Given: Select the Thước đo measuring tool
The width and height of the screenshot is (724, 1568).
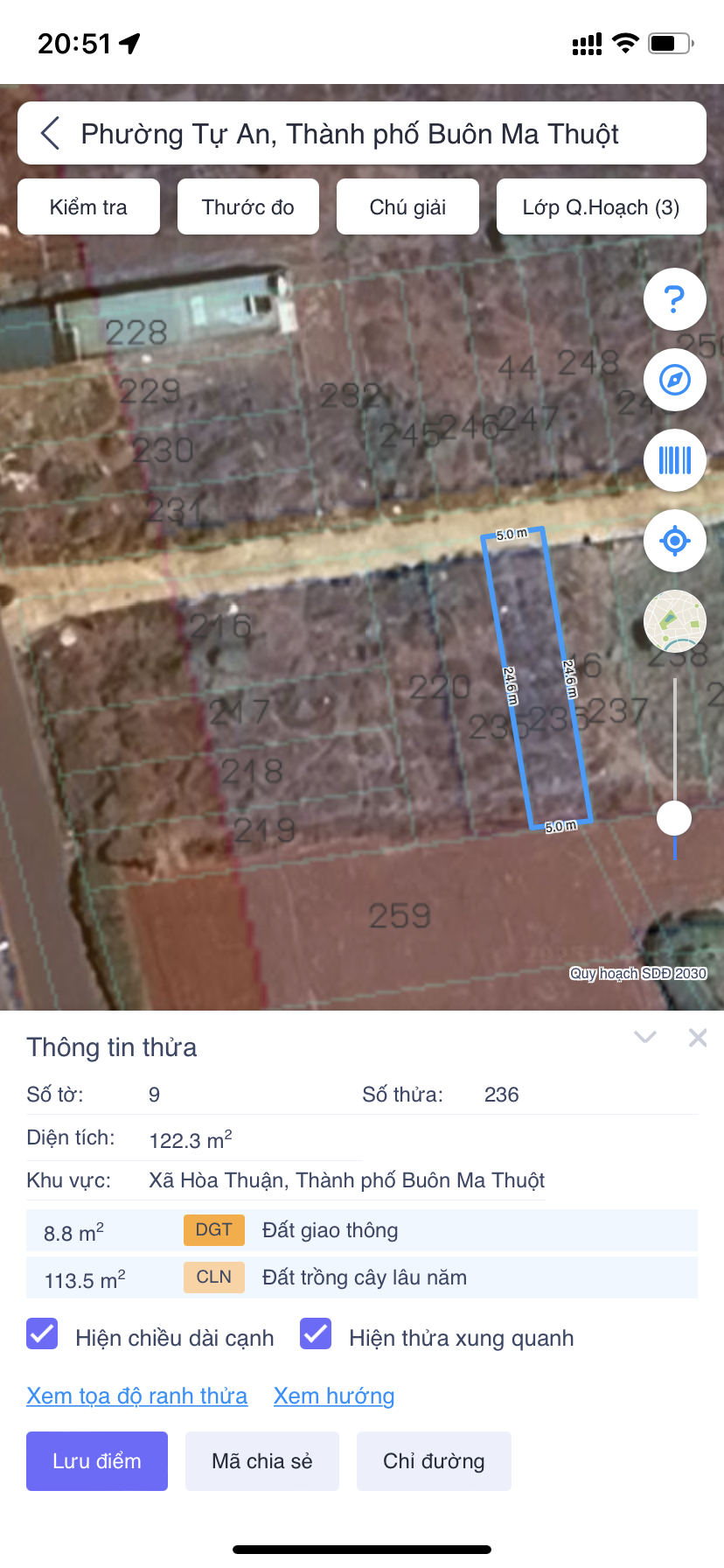Looking at the screenshot, I should tap(248, 207).
